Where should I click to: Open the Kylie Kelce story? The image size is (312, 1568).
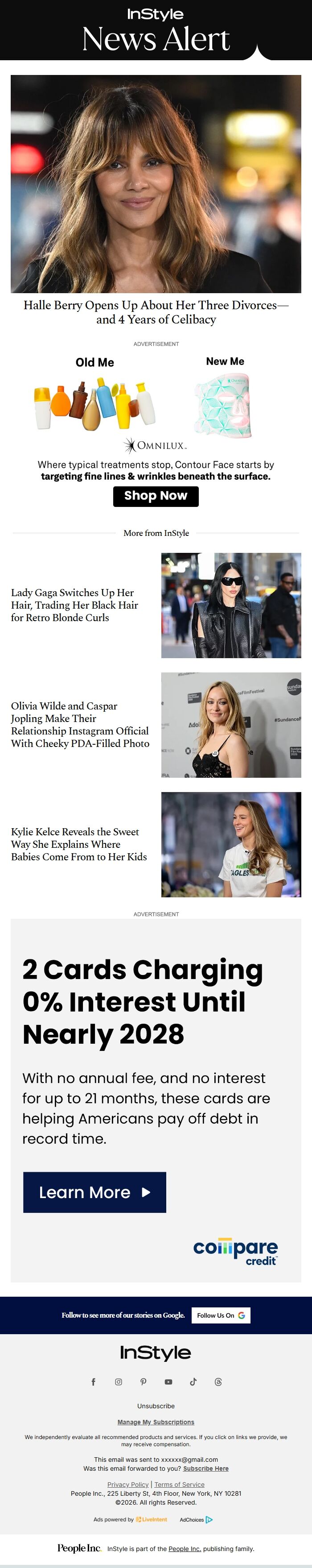click(78, 844)
